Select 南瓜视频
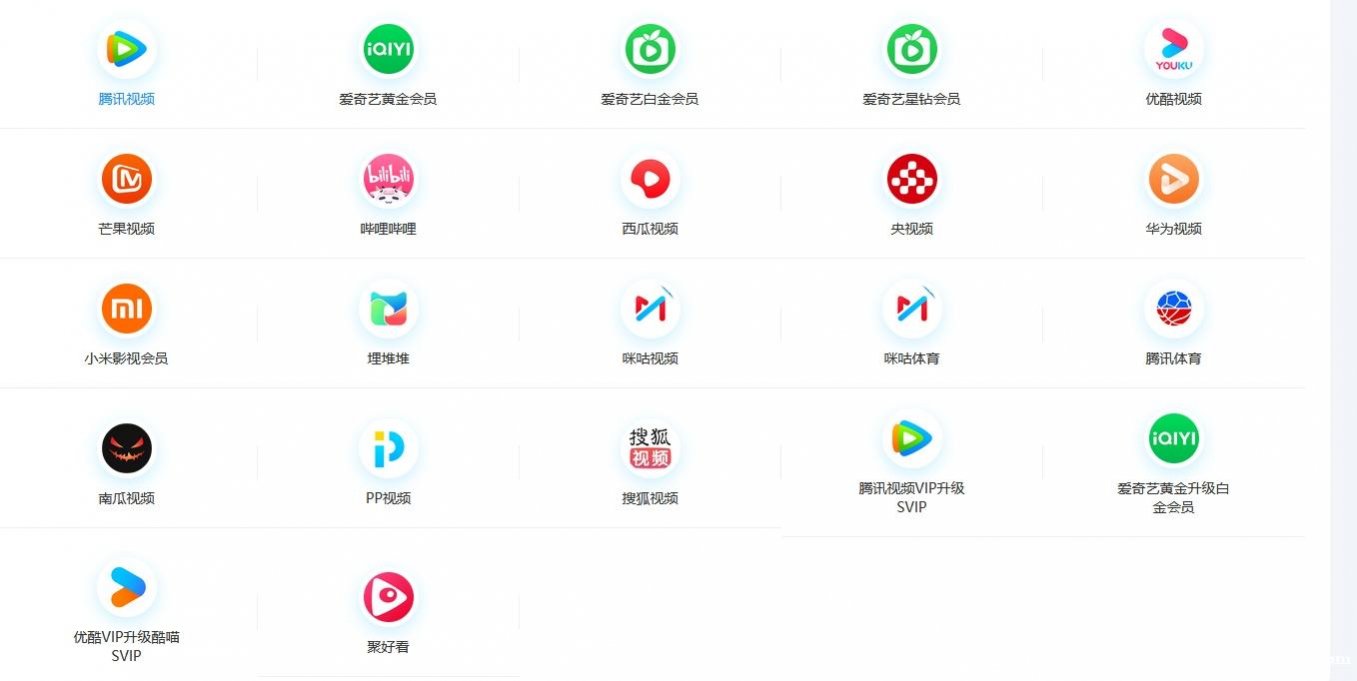 127,449
